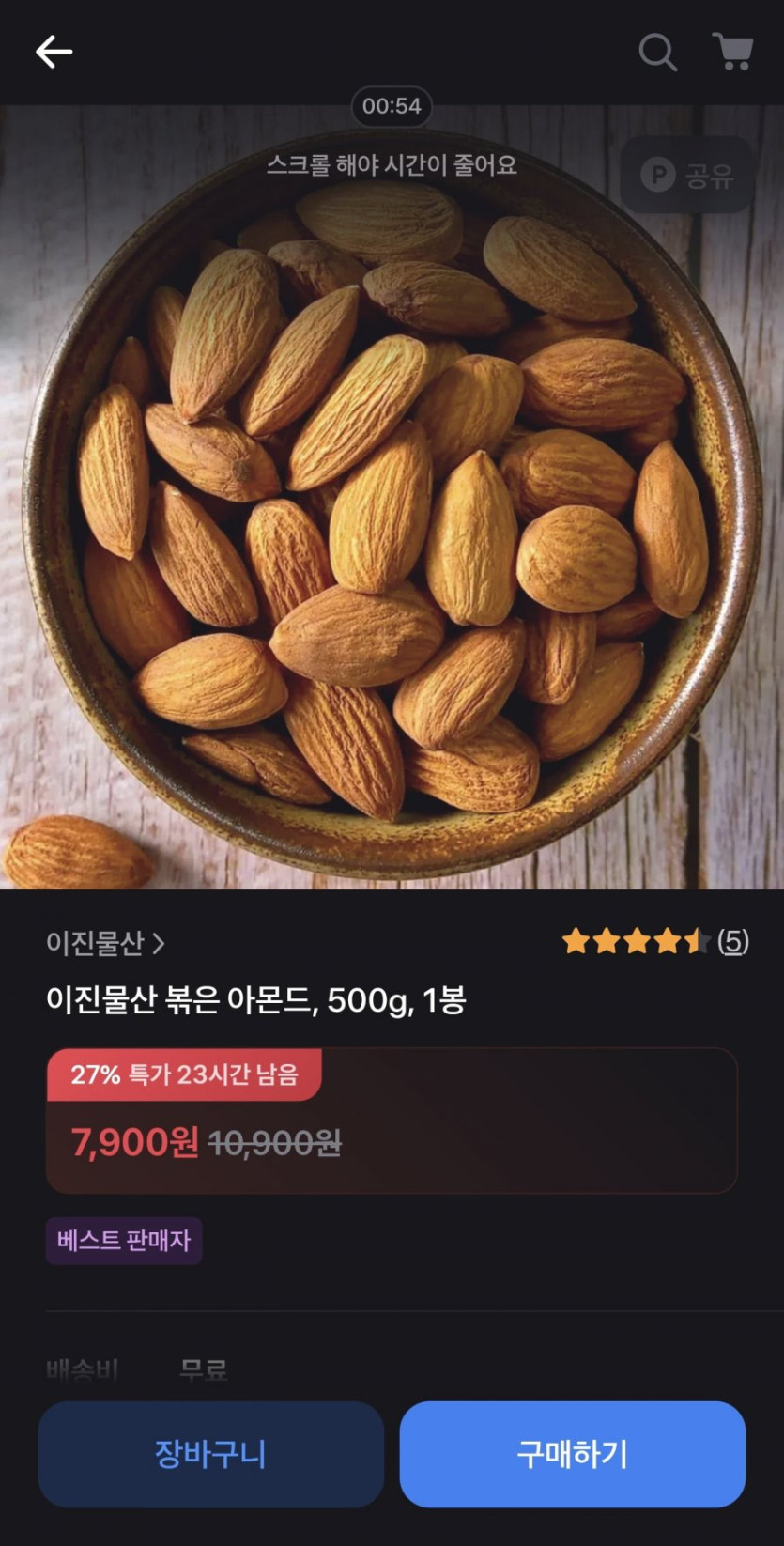This screenshot has width=784, height=1546.
Task: Add item to cart with 장바구니 button
Action: tap(210, 1454)
